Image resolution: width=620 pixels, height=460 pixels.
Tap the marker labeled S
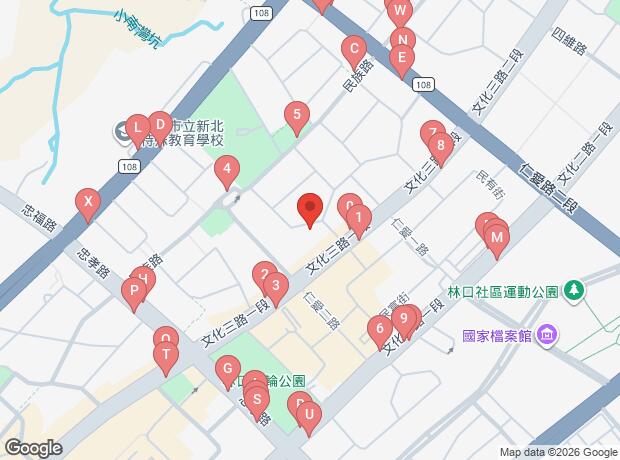[x=257, y=400]
